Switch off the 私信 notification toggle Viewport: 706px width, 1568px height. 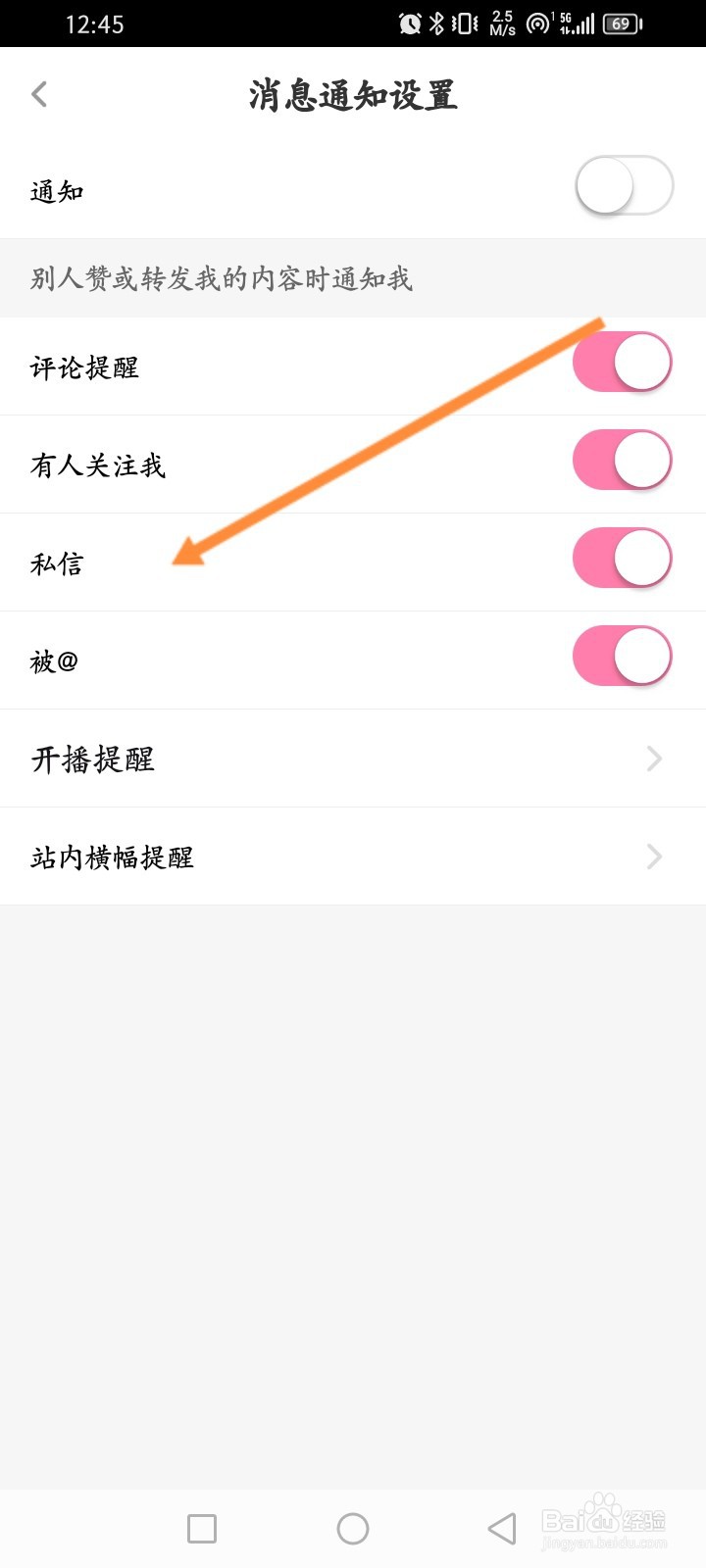(623, 559)
